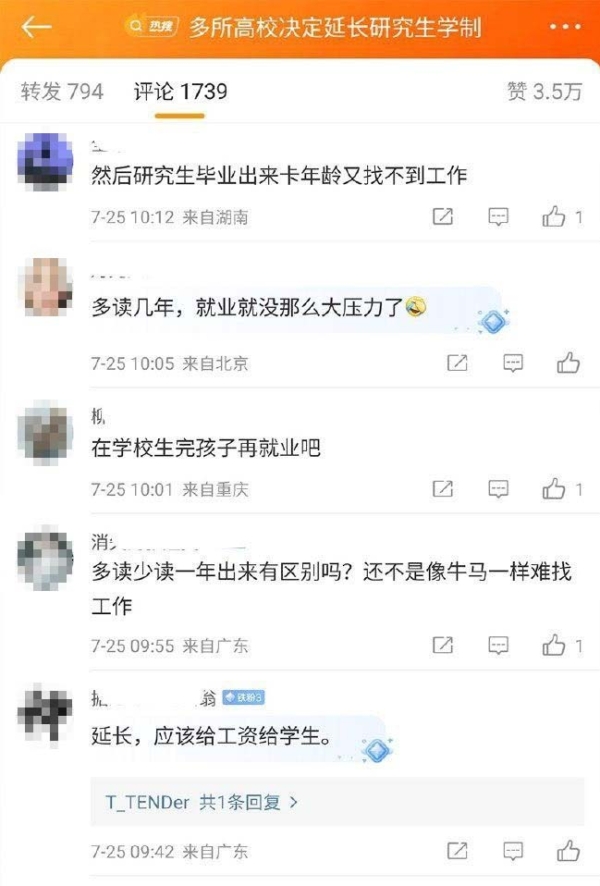Switch to the 转发 794 tab
Image resolution: width=600 pixels, height=886 pixels.
click(62, 92)
